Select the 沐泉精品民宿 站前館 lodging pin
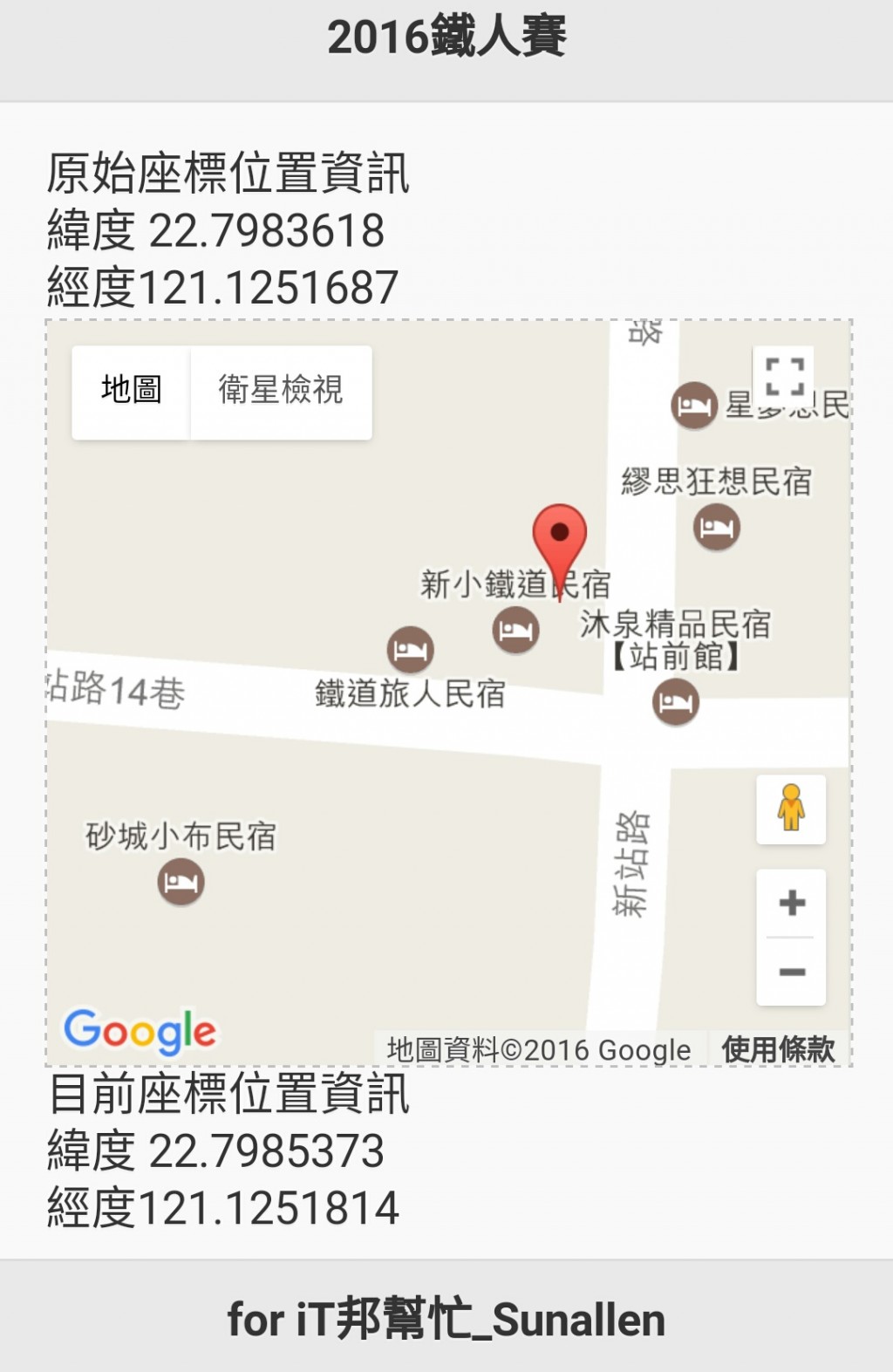The height and width of the screenshot is (1372, 893). point(676,702)
